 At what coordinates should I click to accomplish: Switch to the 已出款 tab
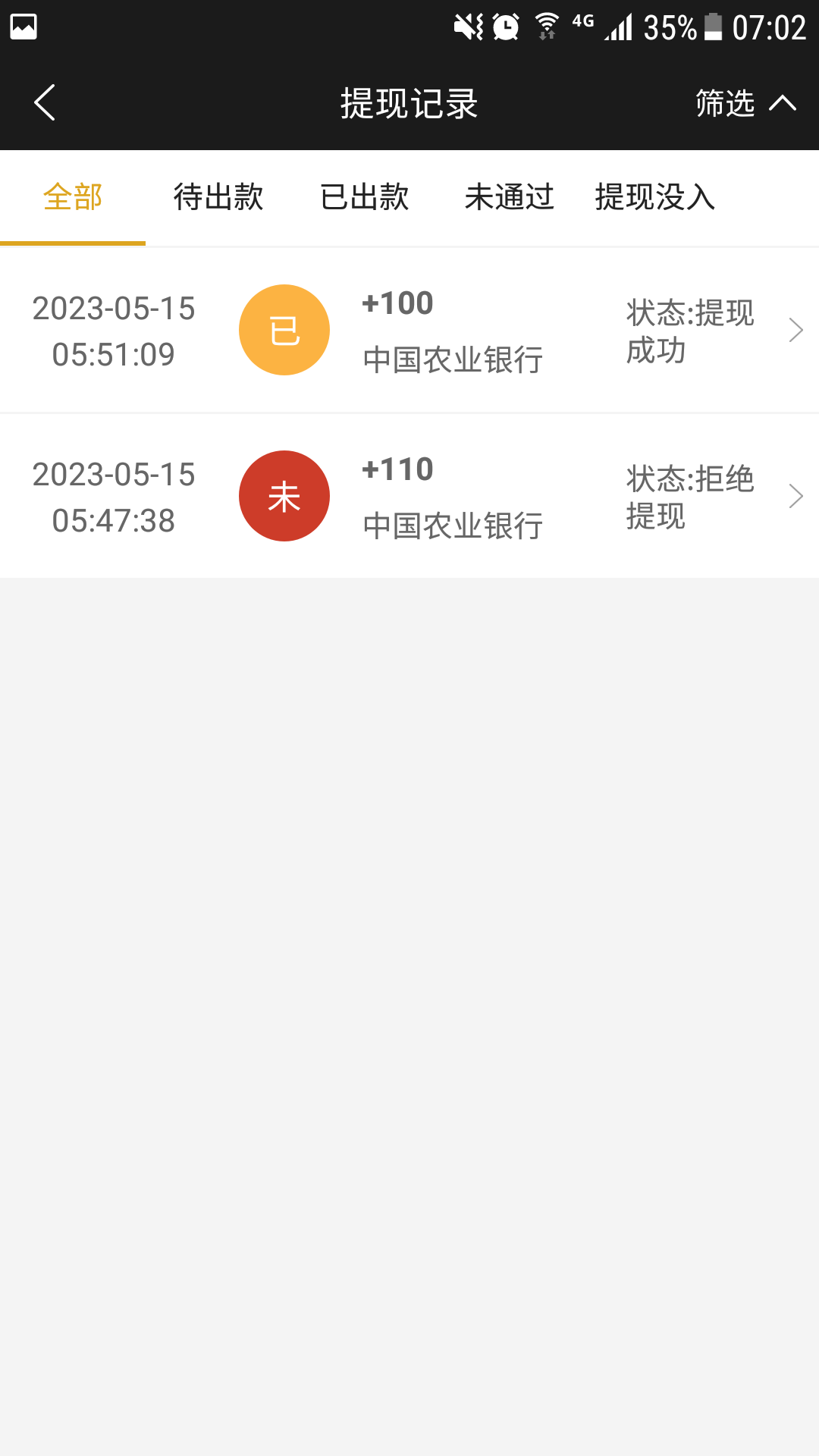pyautogui.click(x=365, y=196)
